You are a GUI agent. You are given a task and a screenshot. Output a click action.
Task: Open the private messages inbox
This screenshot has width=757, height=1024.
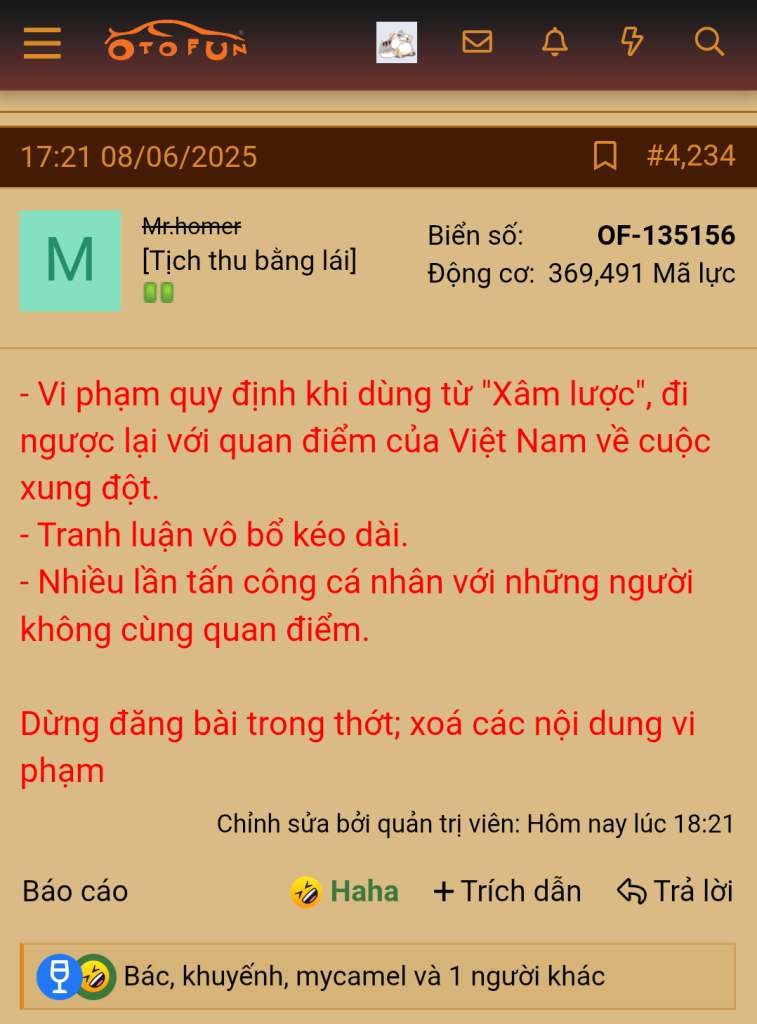tap(477, 42)
